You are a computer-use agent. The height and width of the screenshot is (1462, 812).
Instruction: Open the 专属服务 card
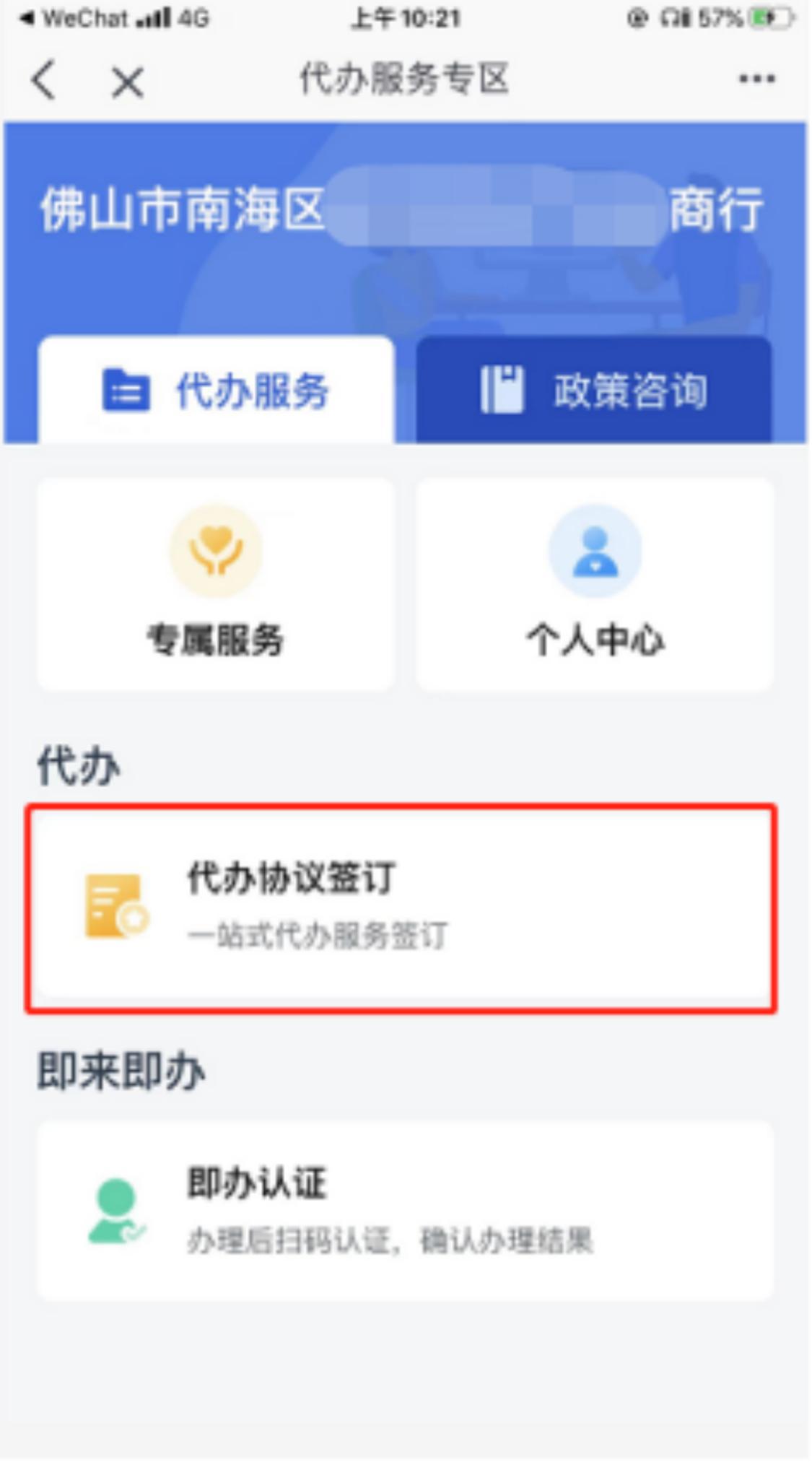coord(216,583)
